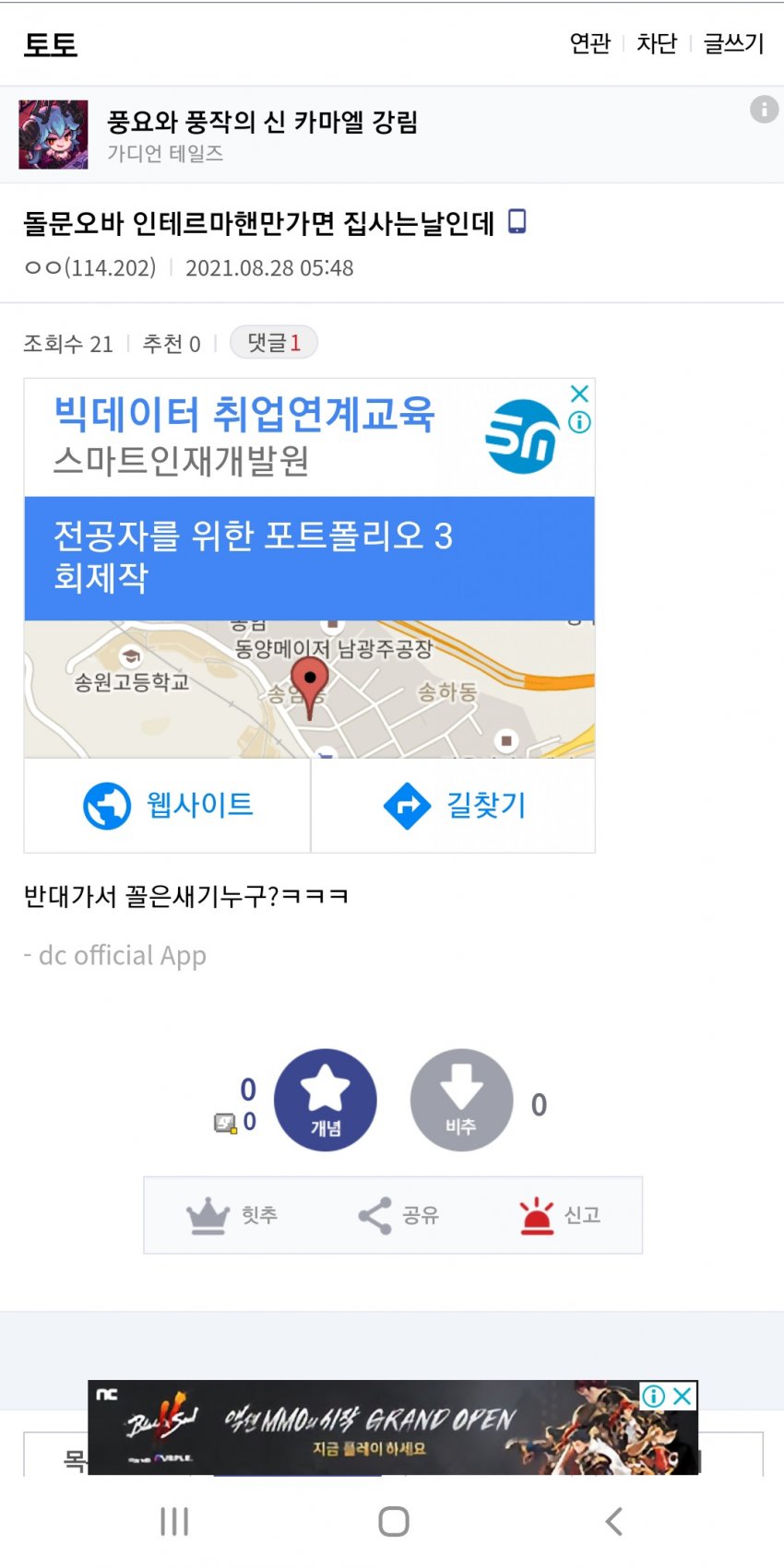Downvote the post with 비추 button

click(x=461, y=1100)
